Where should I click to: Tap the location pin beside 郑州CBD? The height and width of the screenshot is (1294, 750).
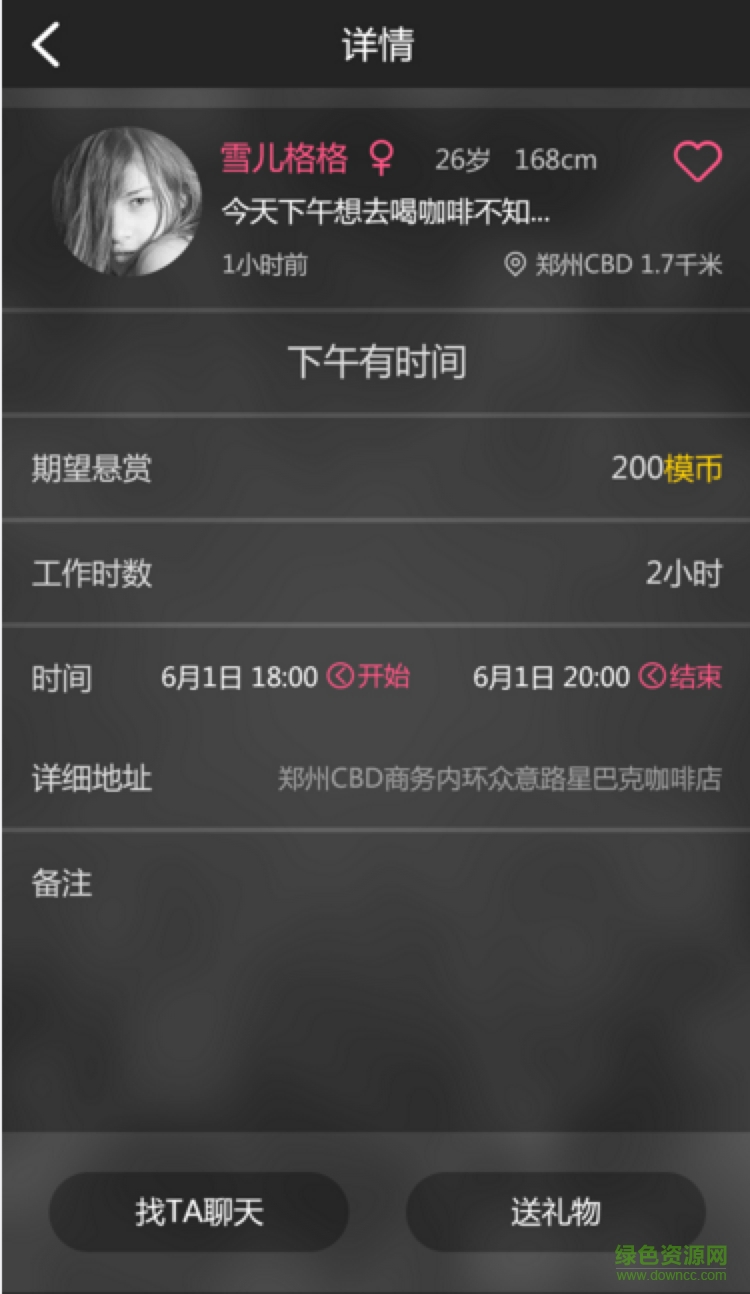(515, 265)
